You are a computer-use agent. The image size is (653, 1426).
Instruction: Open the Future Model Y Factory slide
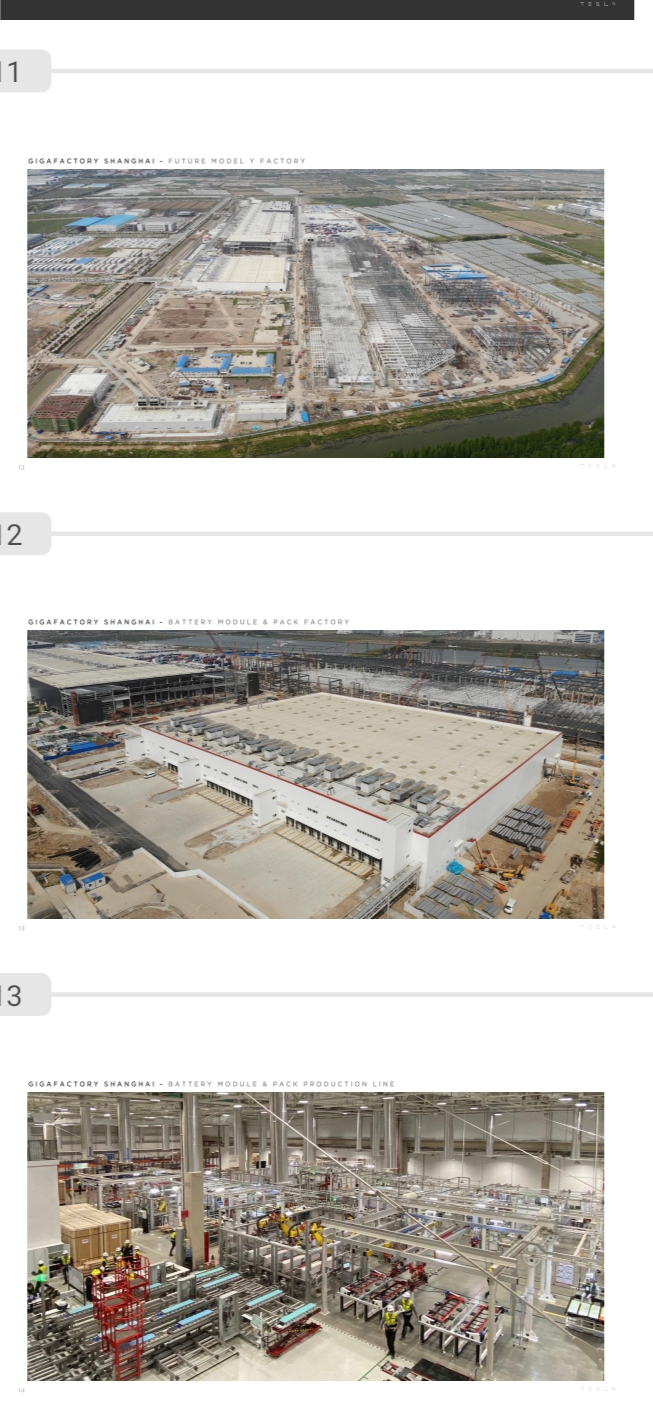tap(315, 312)
